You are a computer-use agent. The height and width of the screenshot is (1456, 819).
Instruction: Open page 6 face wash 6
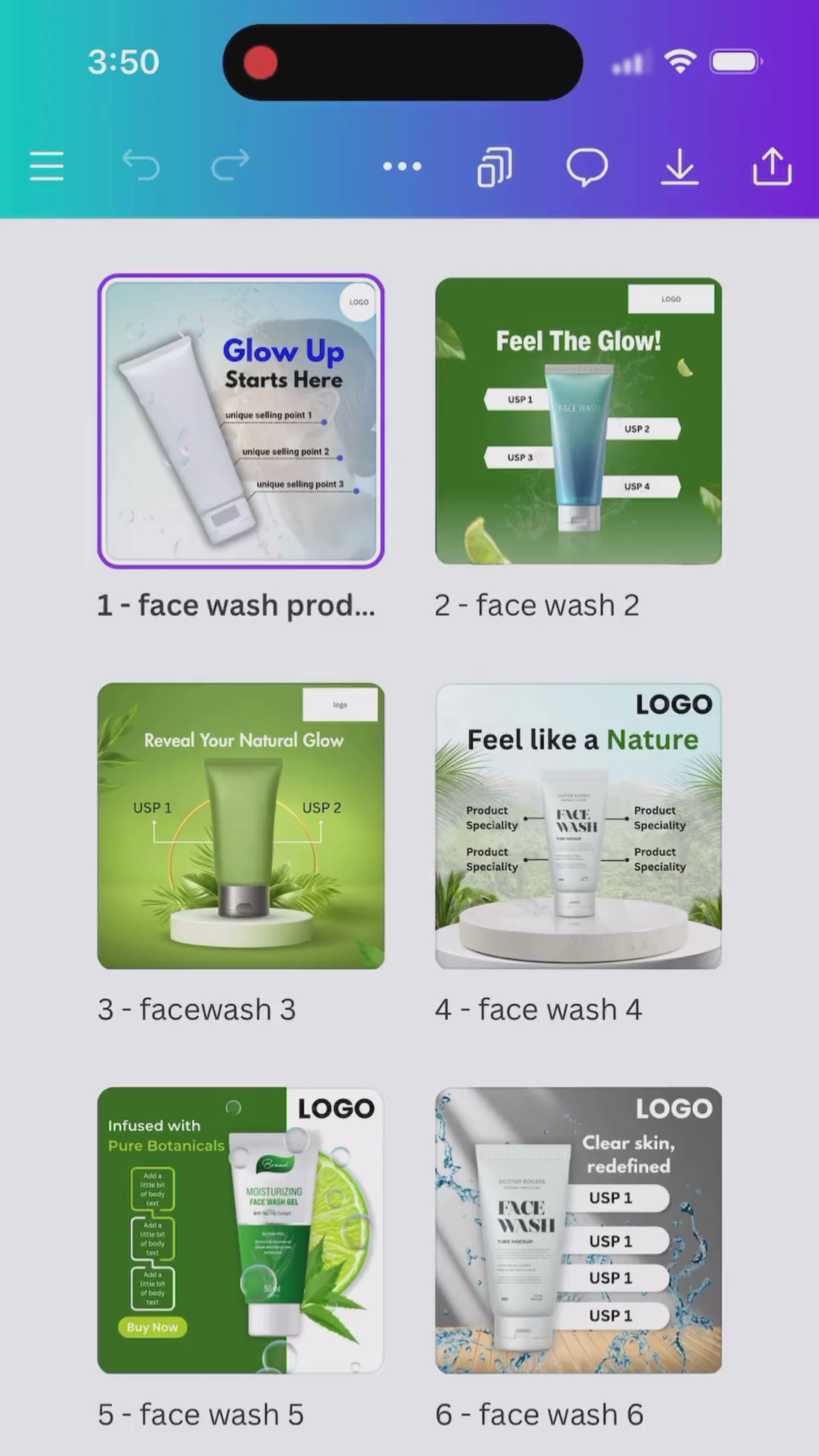click(x=578, y=1230)
